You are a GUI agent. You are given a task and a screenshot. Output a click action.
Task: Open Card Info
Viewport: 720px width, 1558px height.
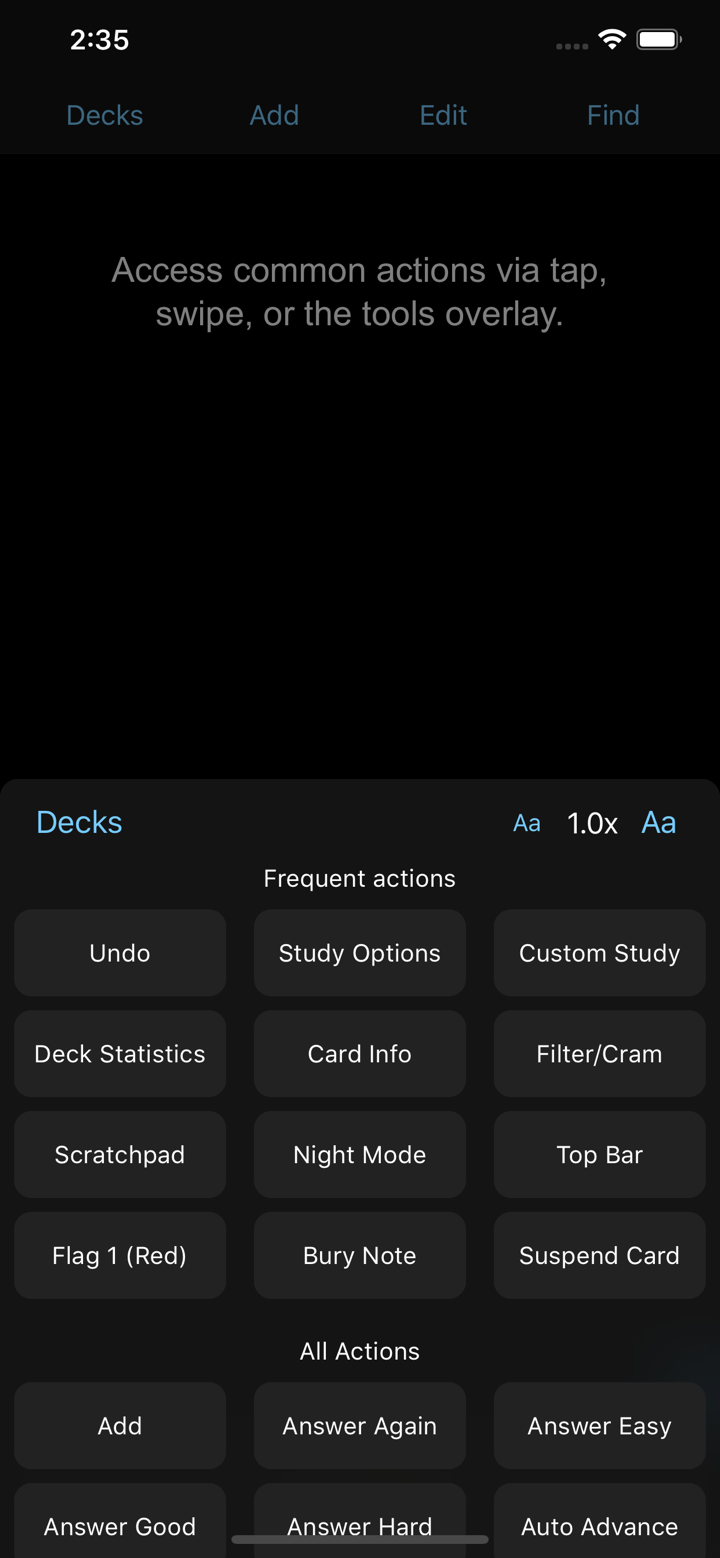pos(359,1053)
